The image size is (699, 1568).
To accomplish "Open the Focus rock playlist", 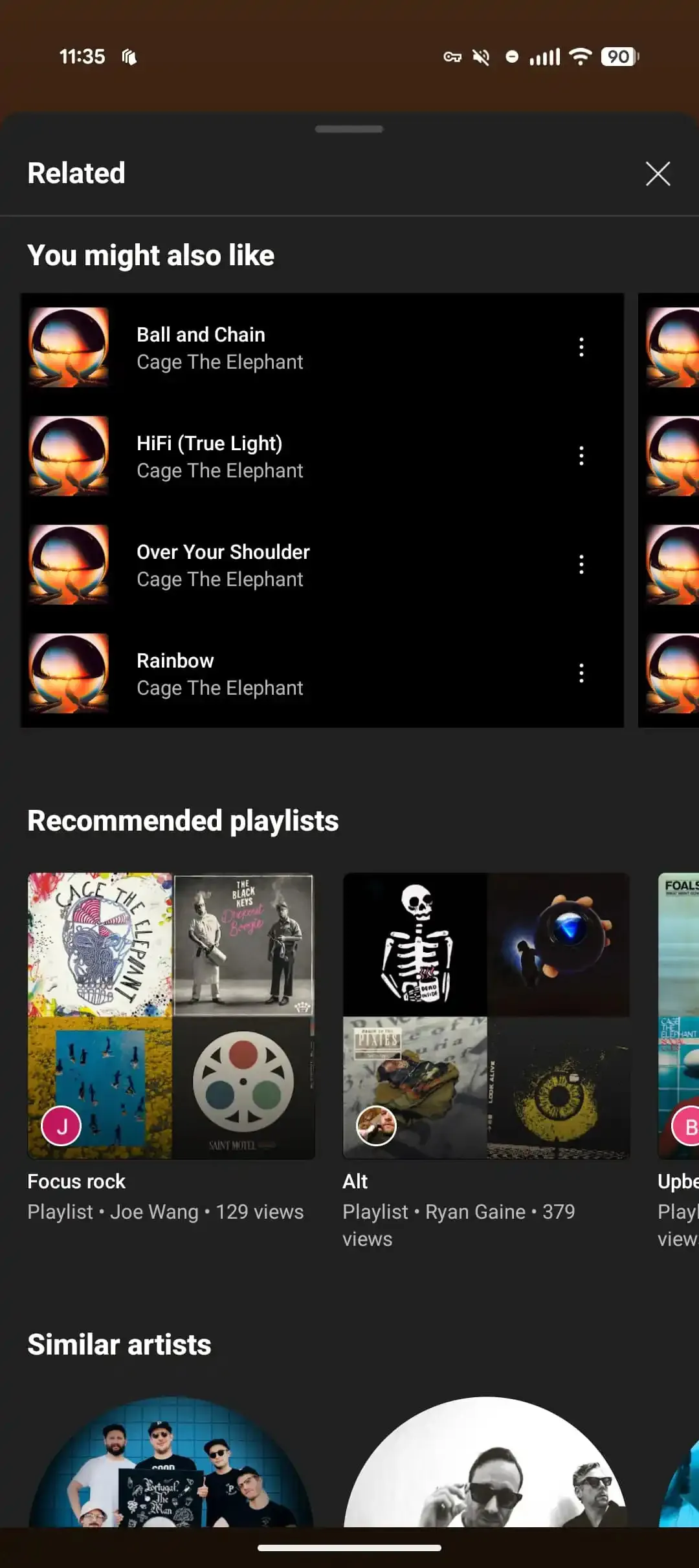I will click(x=171, y=1047).
